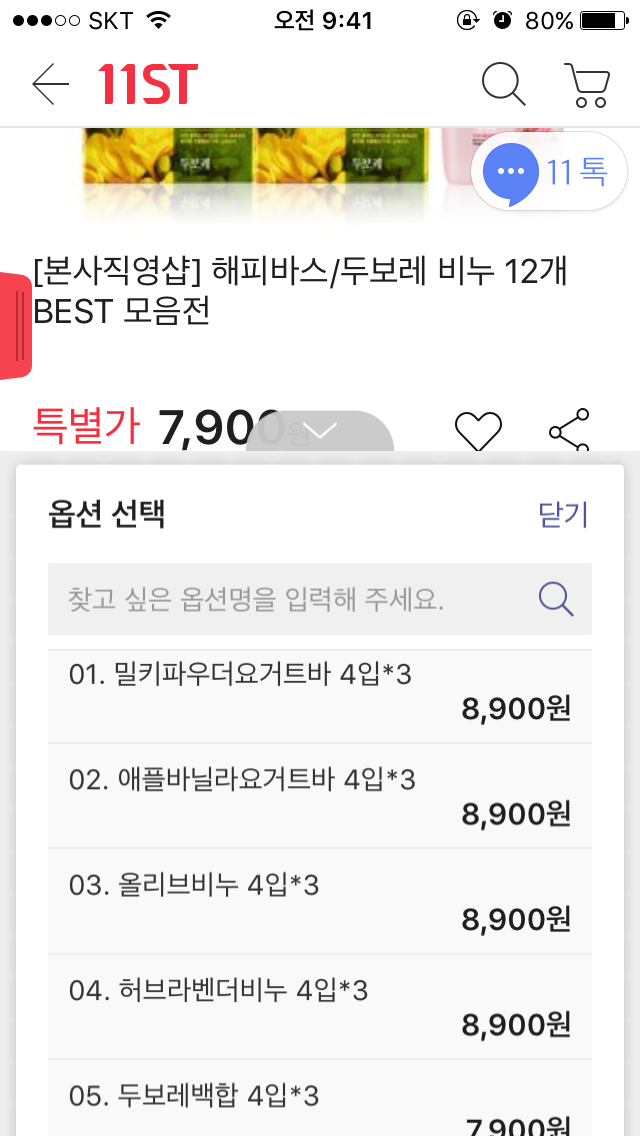Open the red side tab handle

(x=15, y=325)
